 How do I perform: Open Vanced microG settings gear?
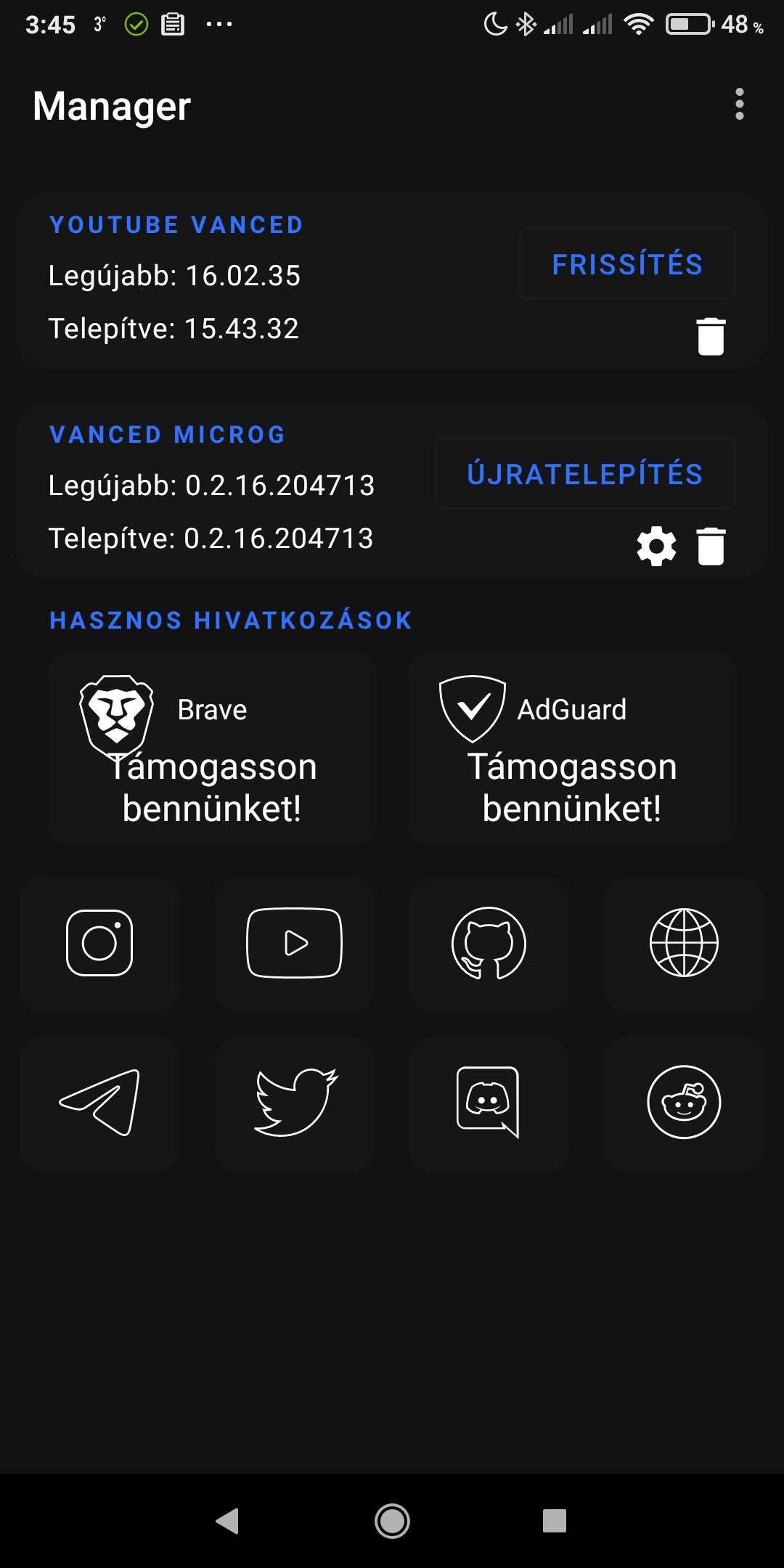[x=656, y=546]
